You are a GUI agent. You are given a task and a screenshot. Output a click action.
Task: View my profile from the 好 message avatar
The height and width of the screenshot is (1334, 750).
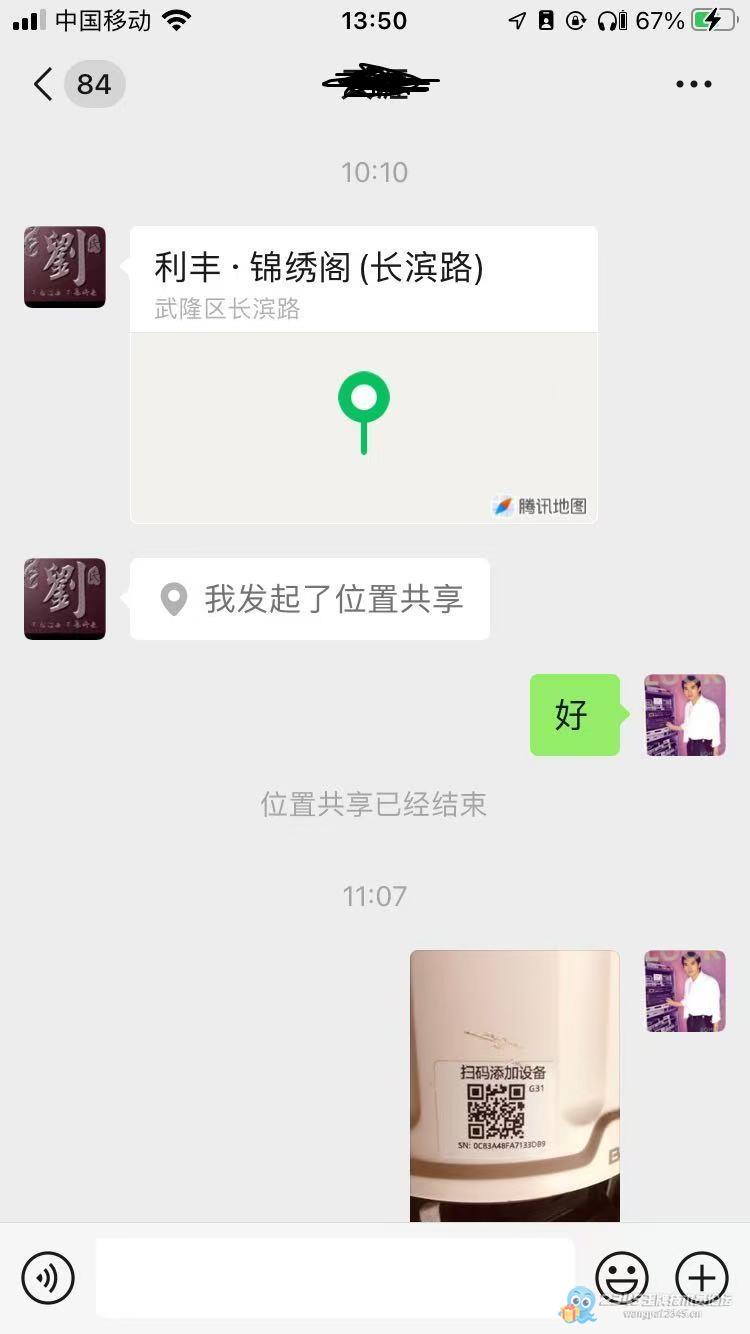685,715
